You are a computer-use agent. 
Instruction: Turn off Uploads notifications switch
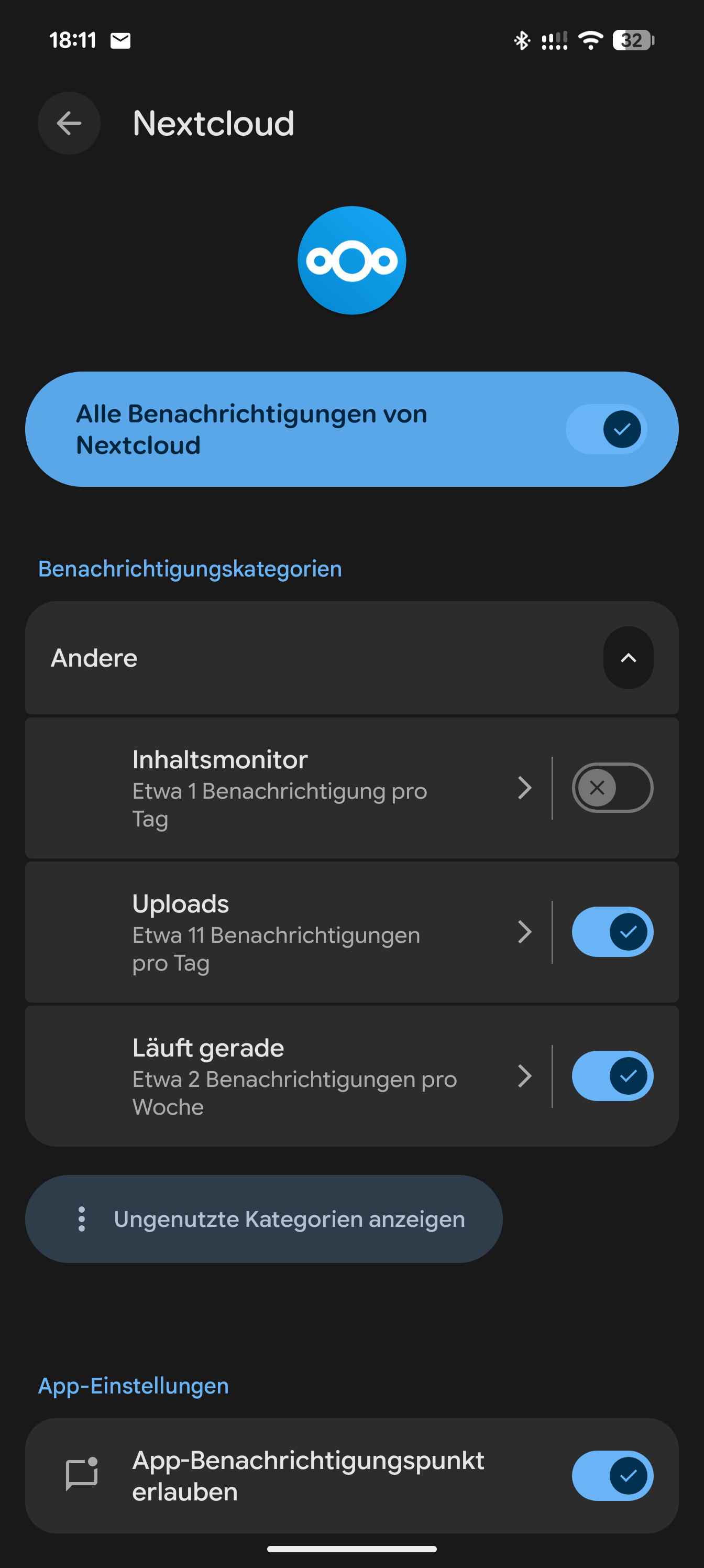click(612, 932)
